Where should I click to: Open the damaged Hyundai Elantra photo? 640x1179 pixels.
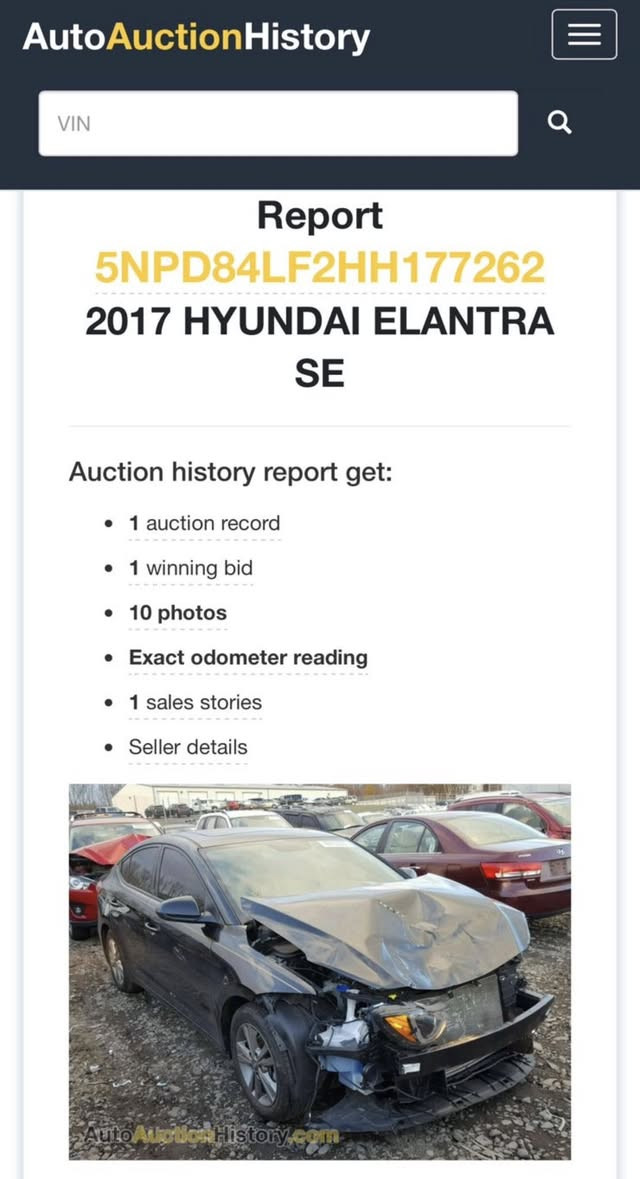(319, 970)
